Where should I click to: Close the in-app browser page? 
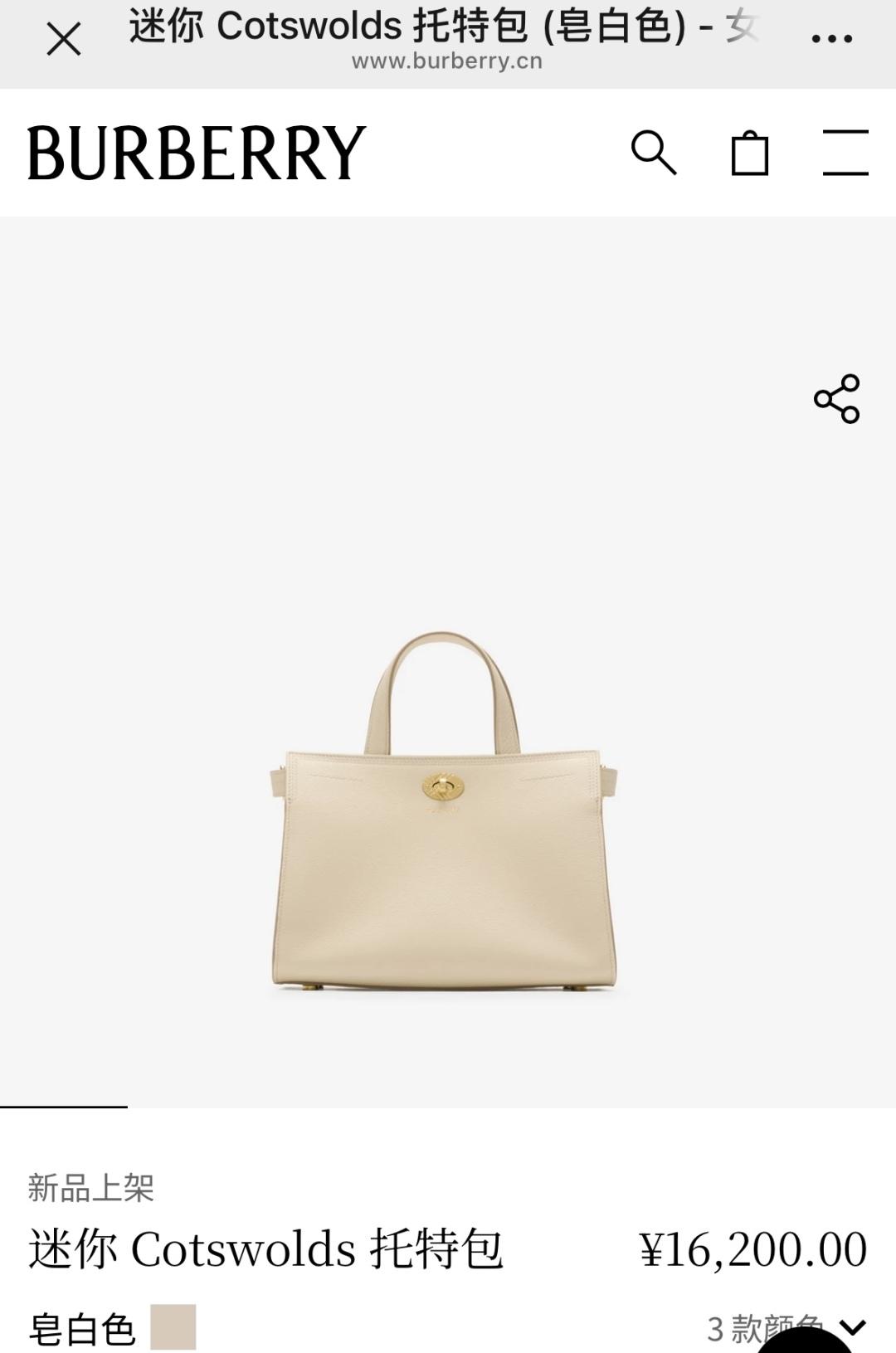coord(64,39)
